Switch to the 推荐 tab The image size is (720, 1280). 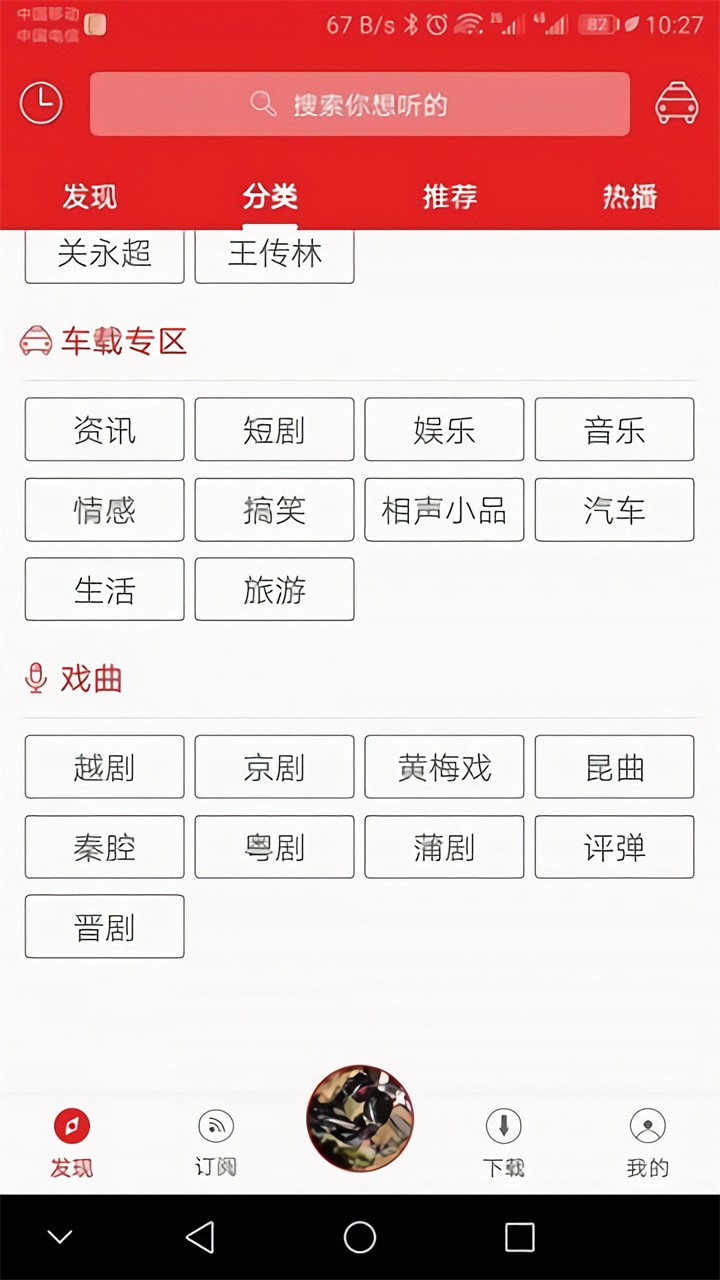coord(450,196)
